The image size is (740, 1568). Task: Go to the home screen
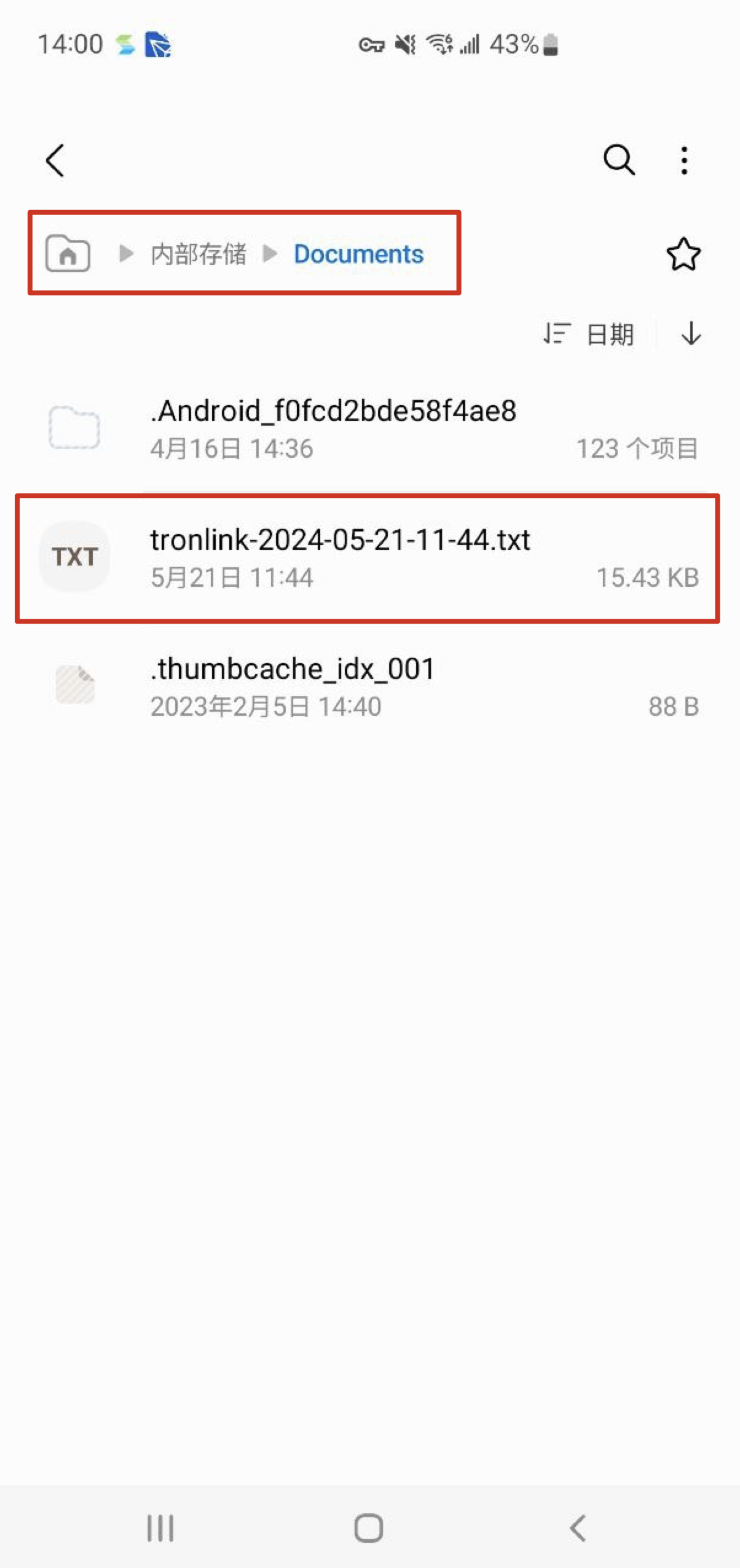pyautogui.click(x=369, y=1527)
